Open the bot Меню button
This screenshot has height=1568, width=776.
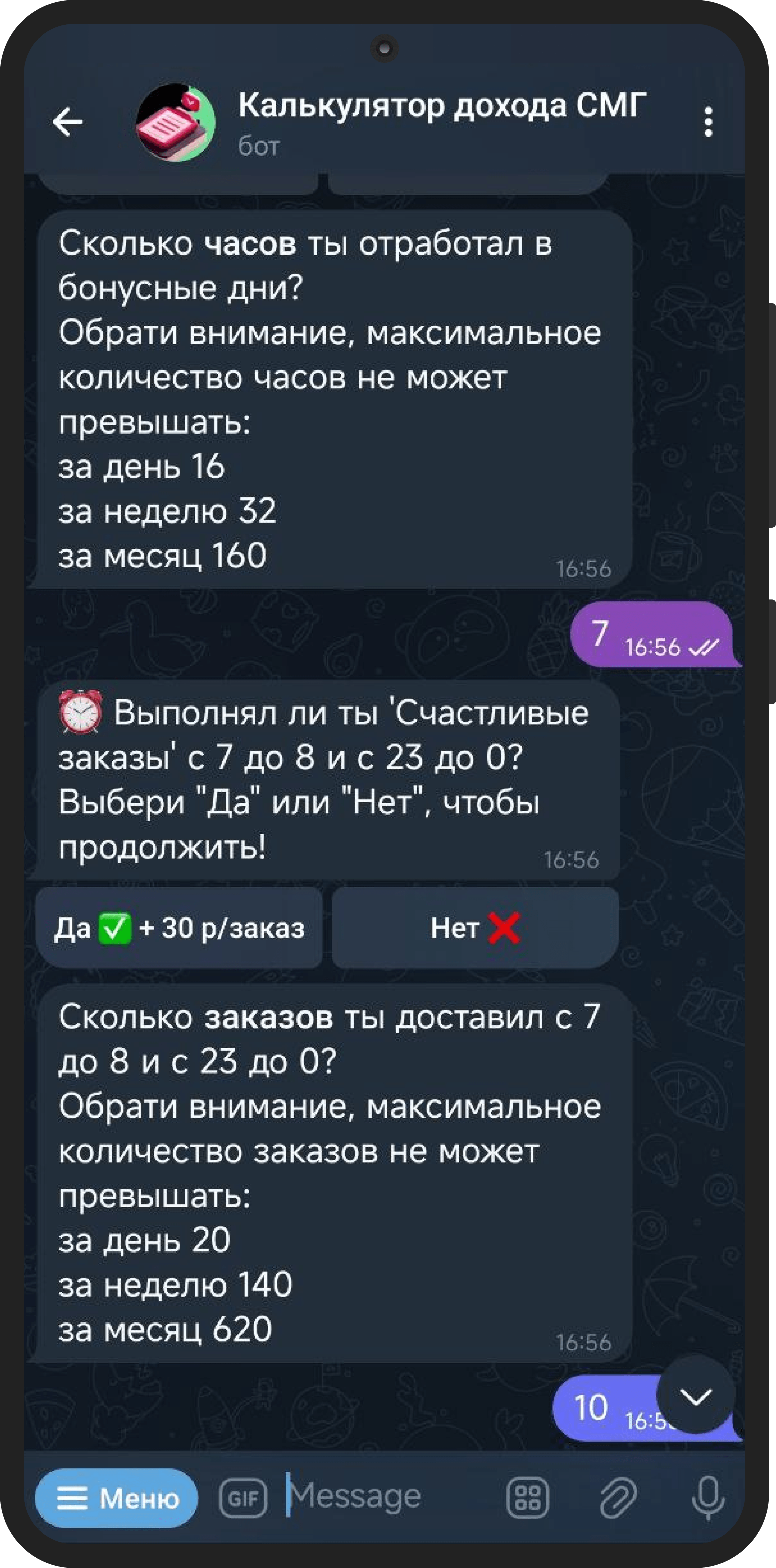tap(116, 1498)
